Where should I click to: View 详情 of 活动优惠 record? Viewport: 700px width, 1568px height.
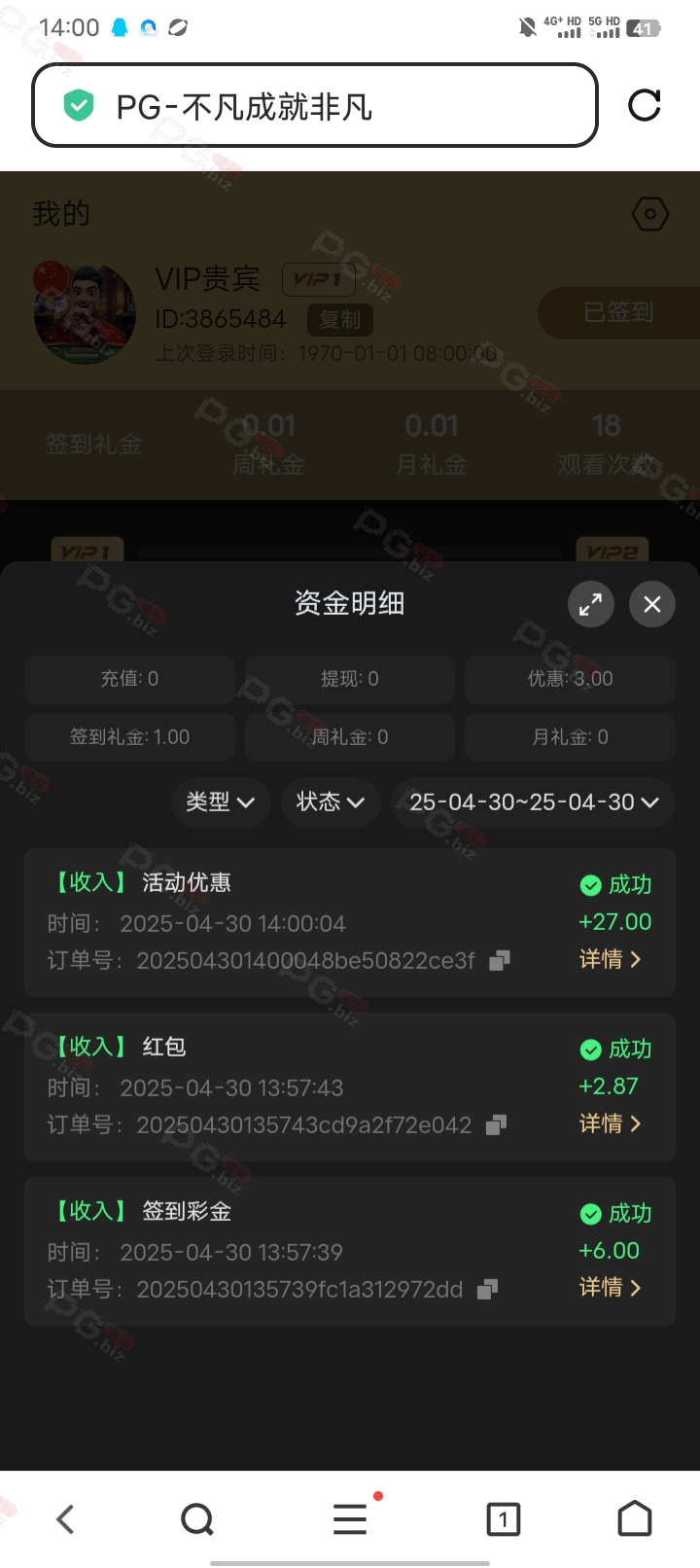click(x=611, y=959)
